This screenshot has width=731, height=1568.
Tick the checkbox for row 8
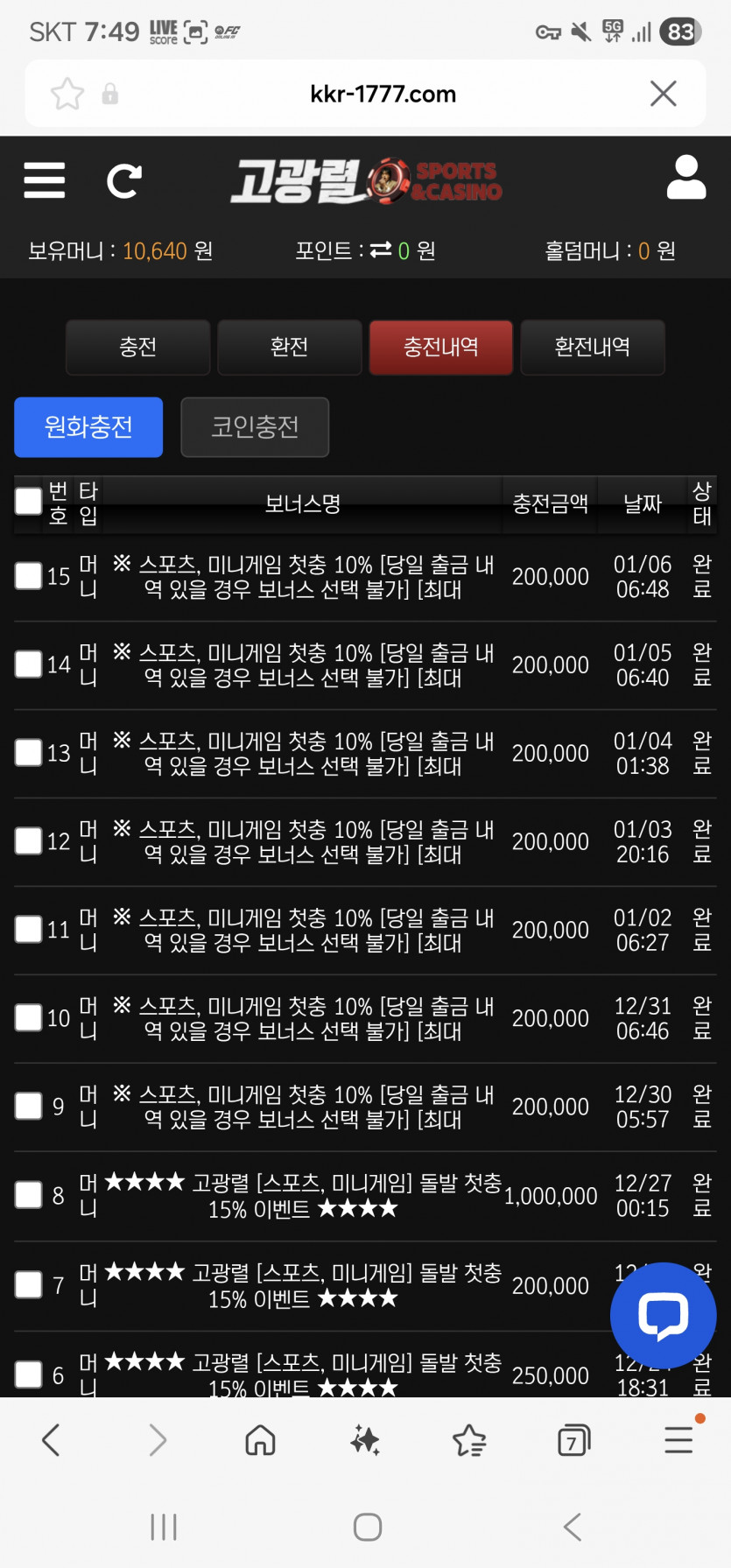pyautogui.click(x=29, y=1195)
